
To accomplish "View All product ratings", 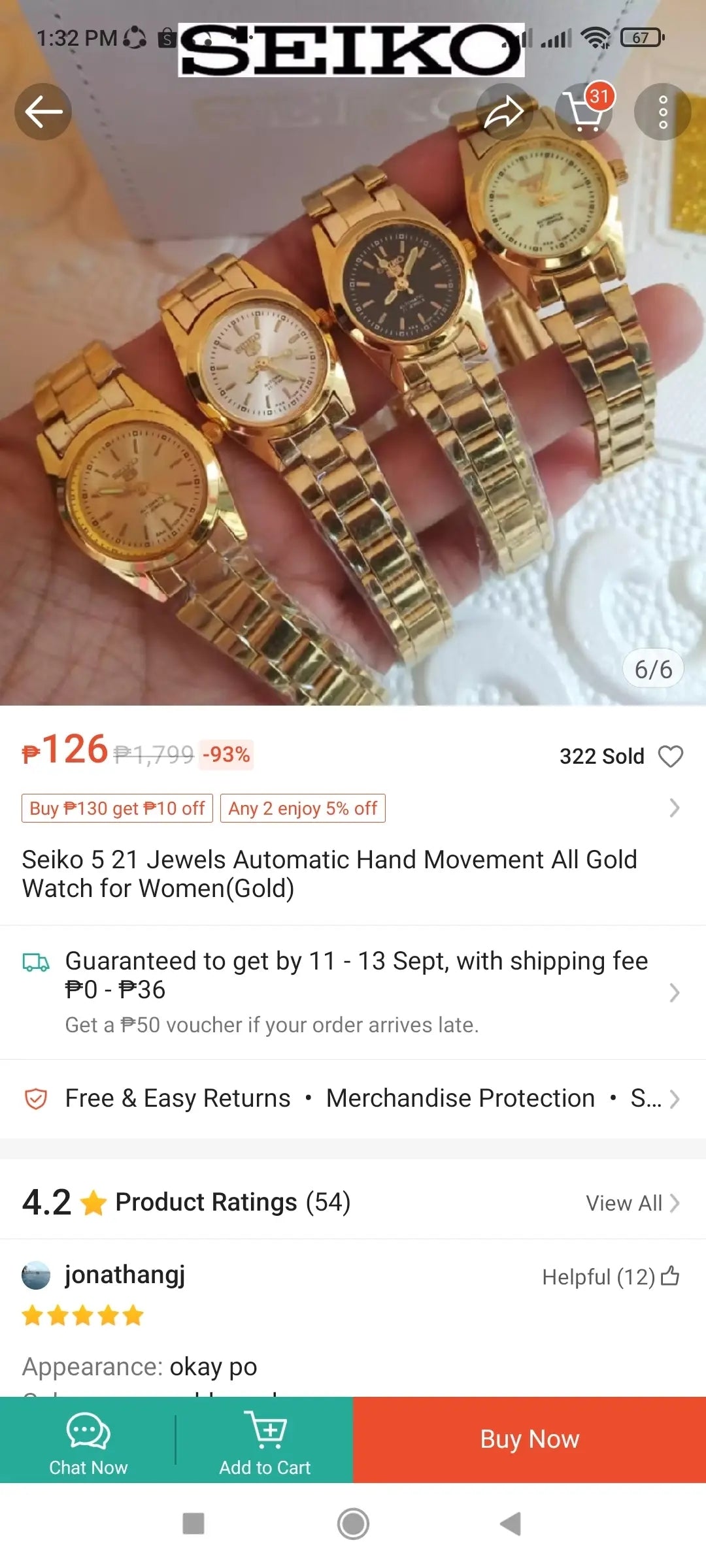I will 632,1203.
